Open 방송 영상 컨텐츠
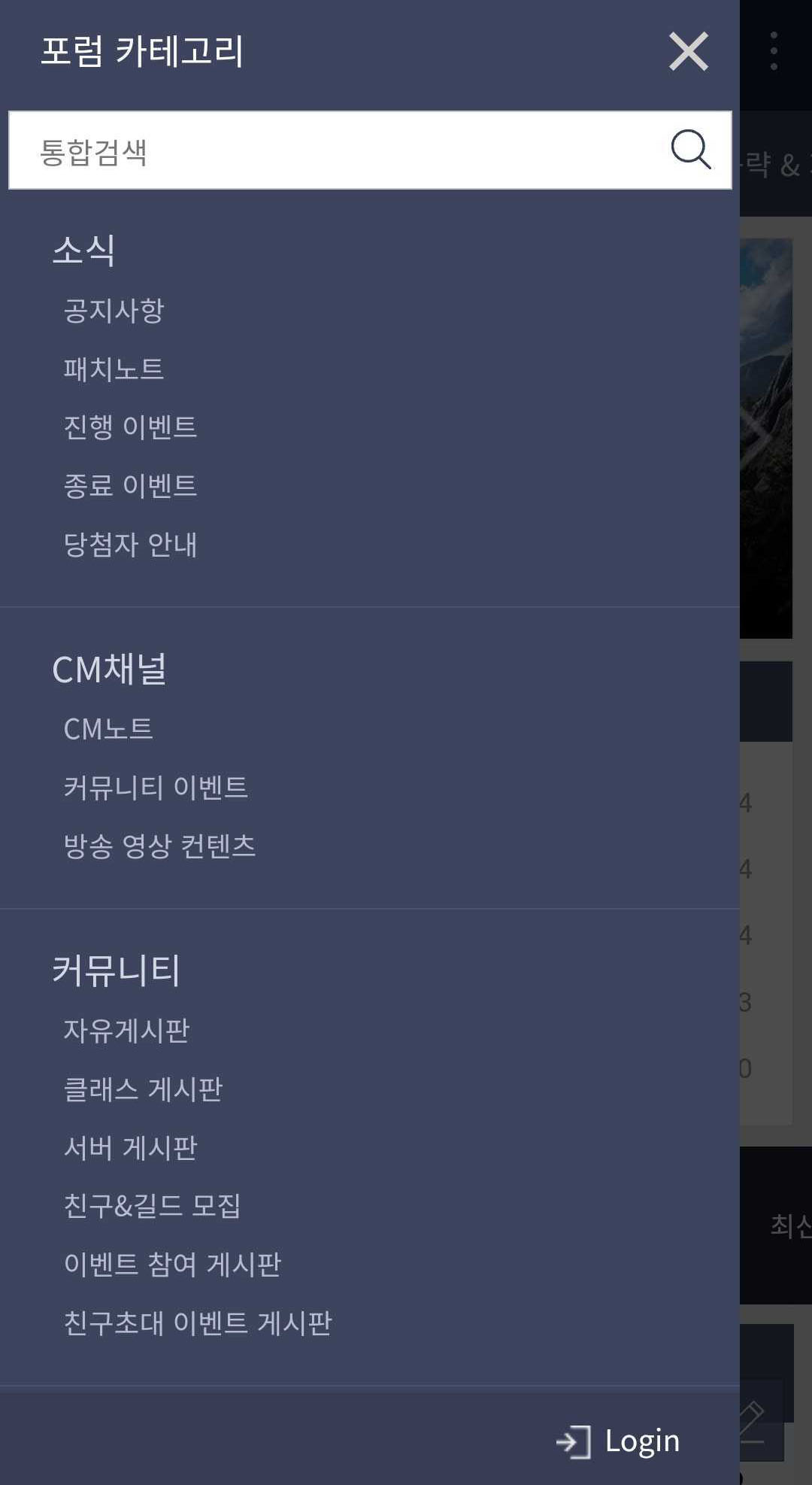The image size is (812, 1485). pos(159,846)
